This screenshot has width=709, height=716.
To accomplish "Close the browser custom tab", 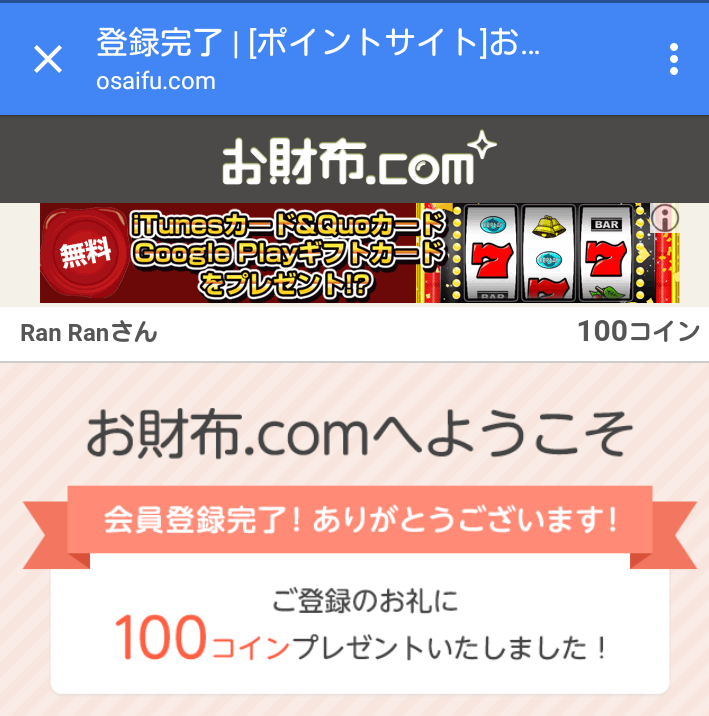I will [x=47, y=59].
